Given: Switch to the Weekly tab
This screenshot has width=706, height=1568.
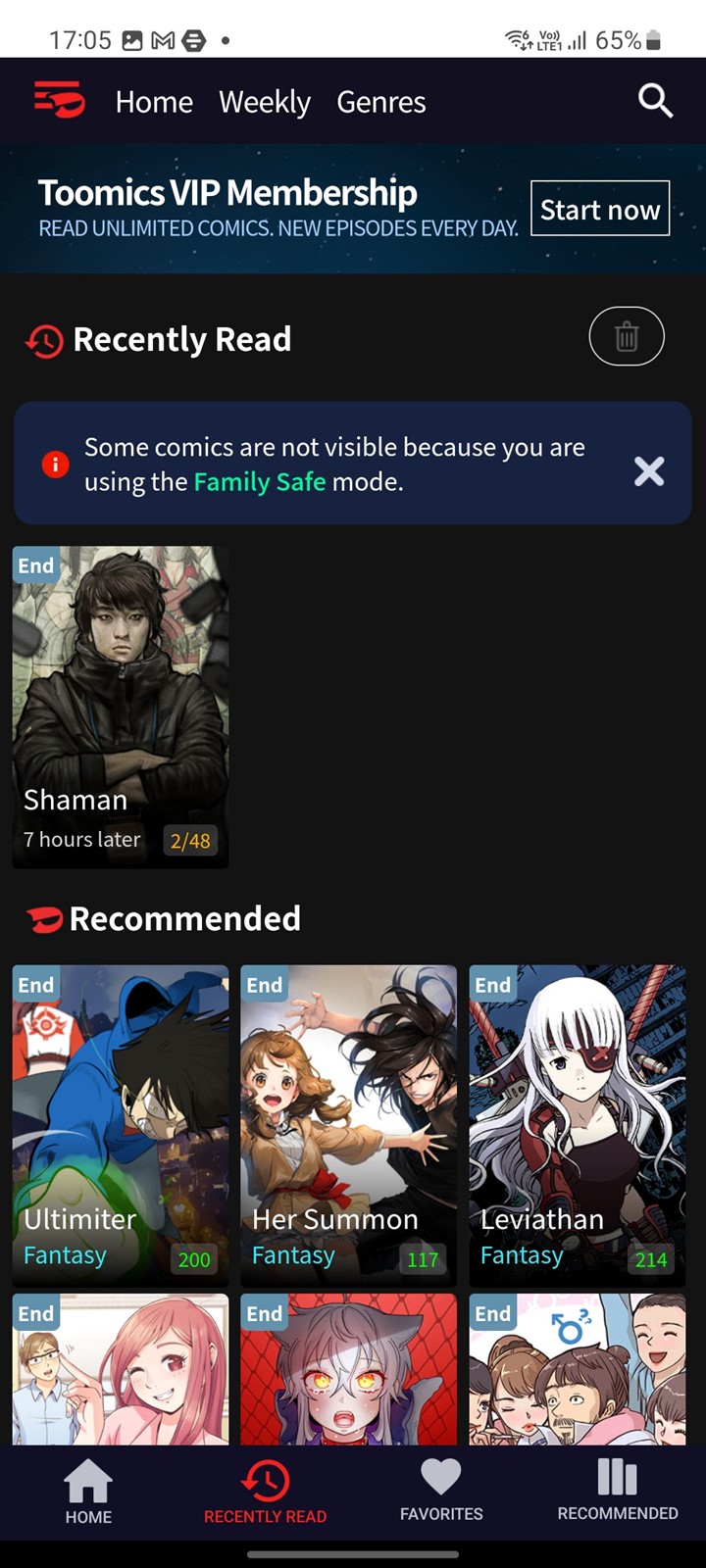Looking at the screenshot, I should click(x=265, y=102).
